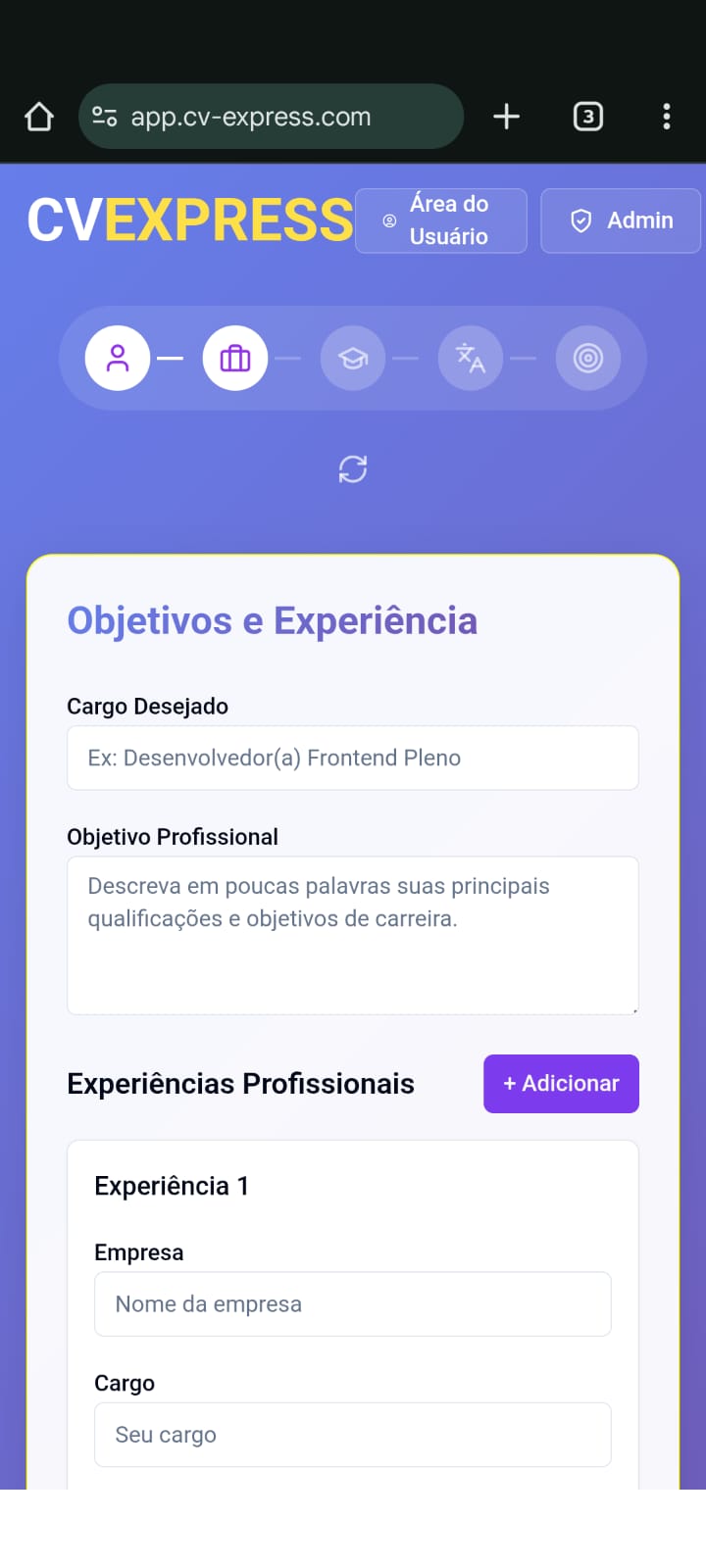Viewport: 706px width, 1568px height.
Task: Select the briefcase experience step
Action: 235,358
